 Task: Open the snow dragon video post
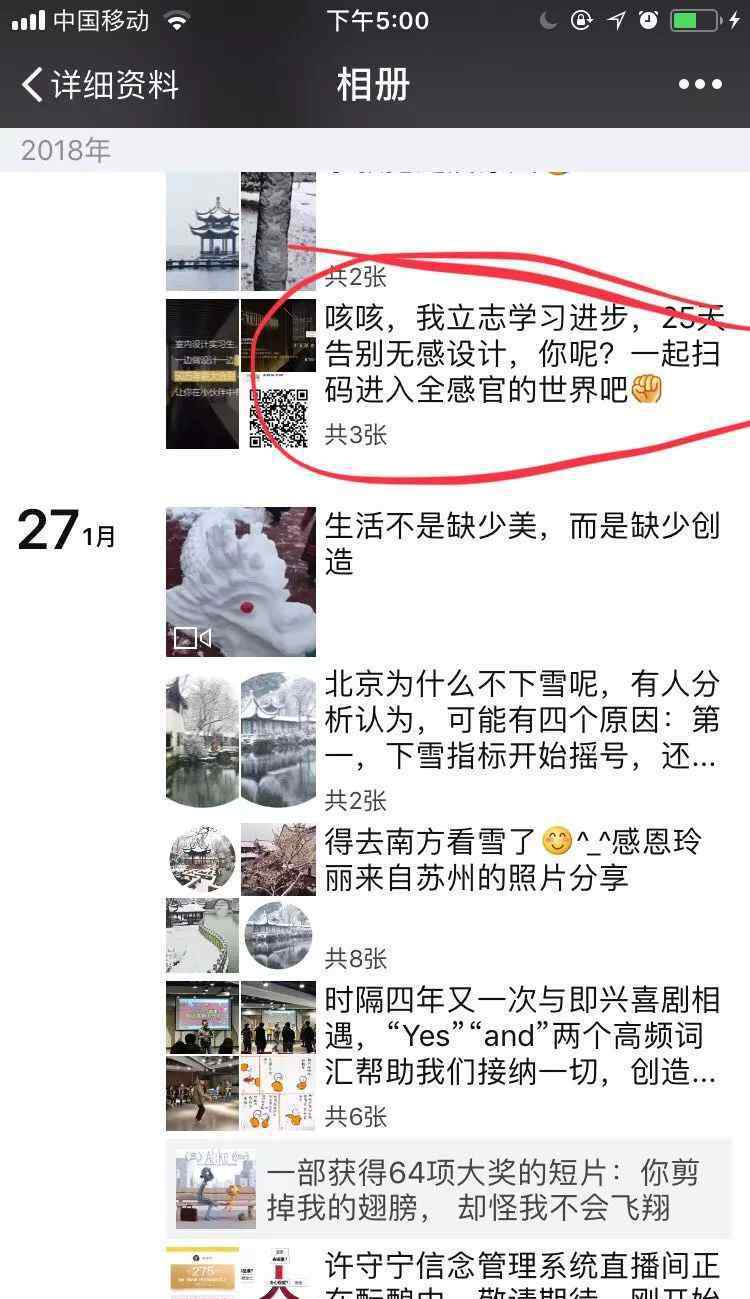240,582
